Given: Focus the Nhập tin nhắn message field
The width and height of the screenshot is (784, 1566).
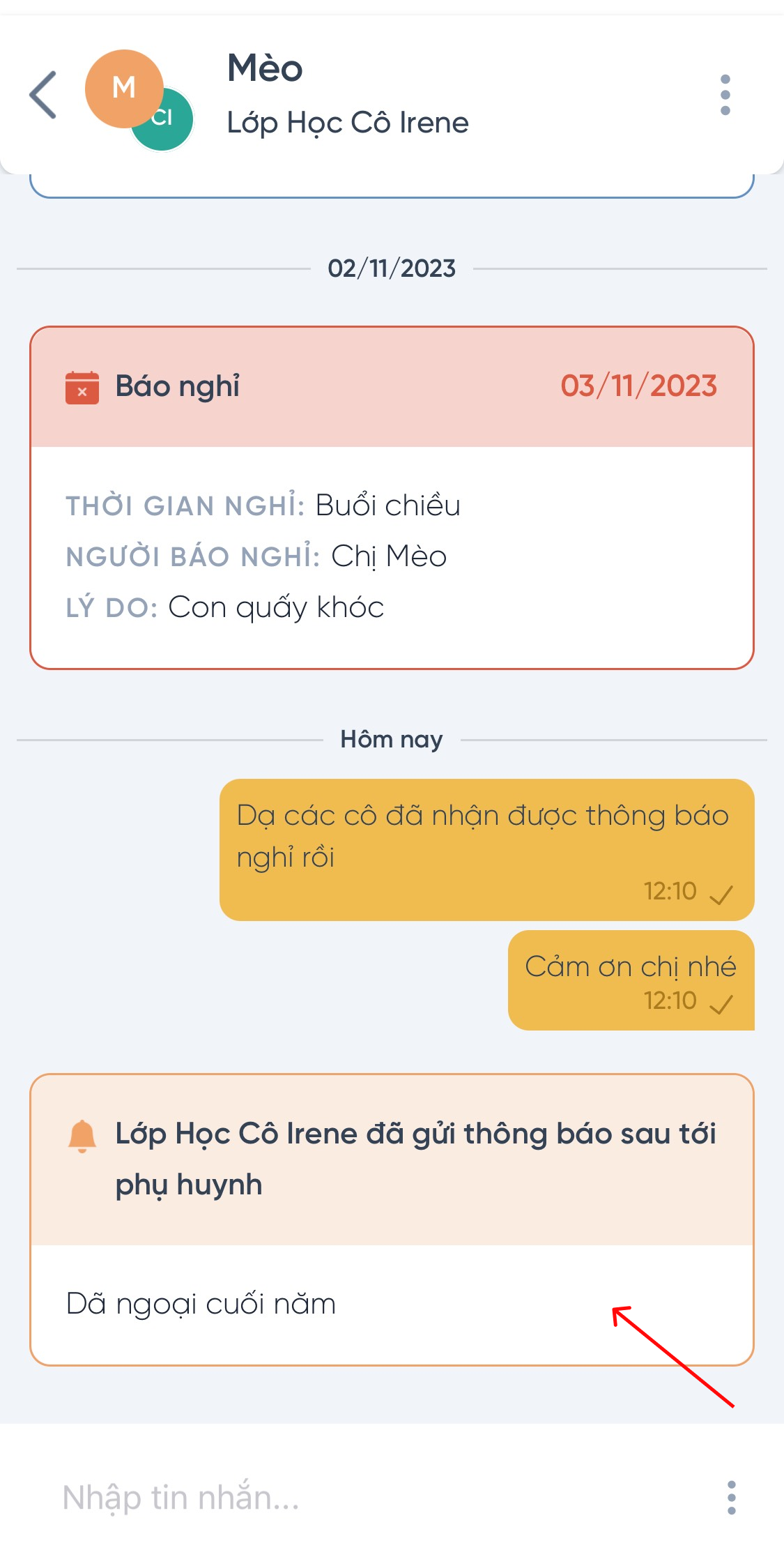Looking at the screenshot, I should coord(376,1497).
